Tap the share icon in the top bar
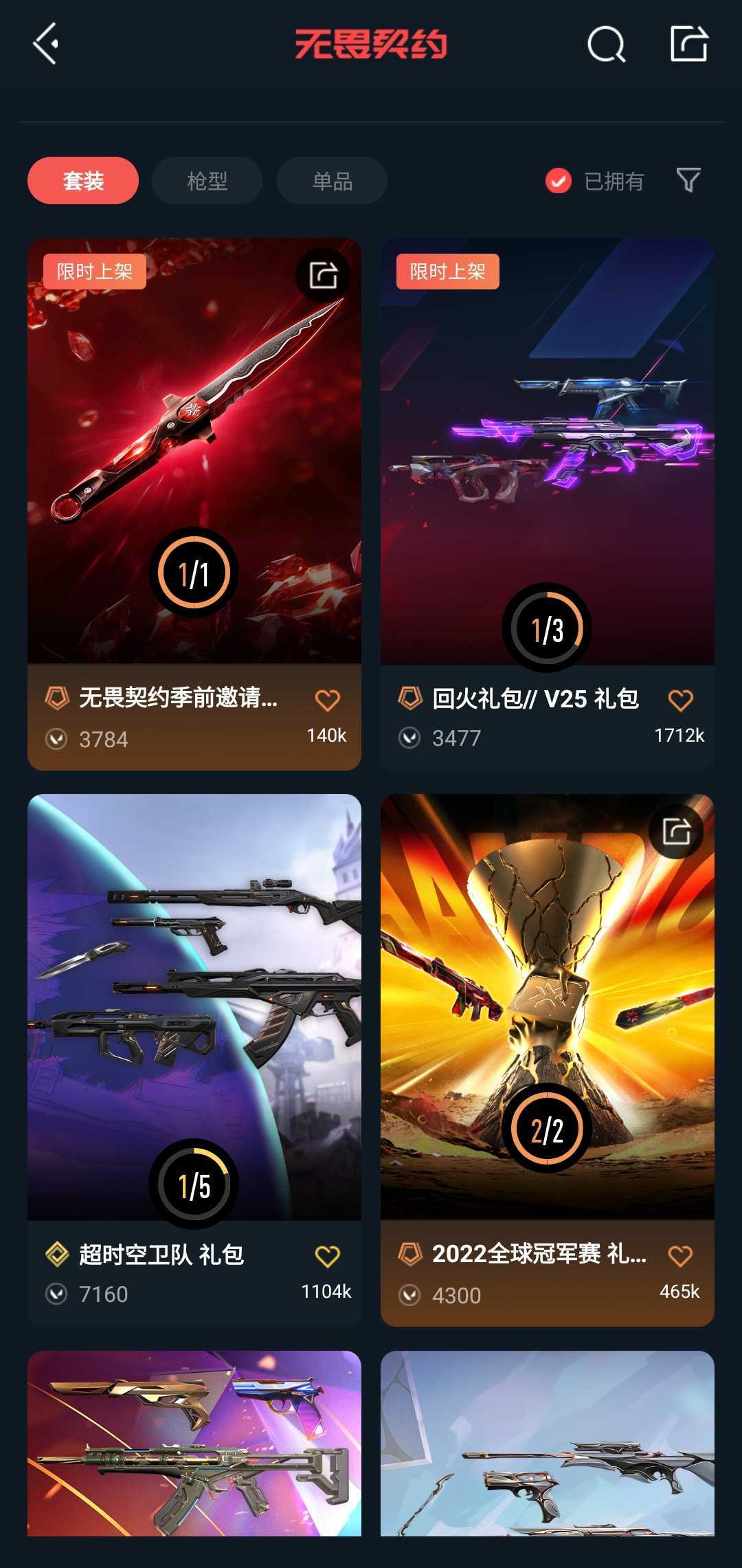The width and height of the screenshot is (742, 1568). pos(689,44)
